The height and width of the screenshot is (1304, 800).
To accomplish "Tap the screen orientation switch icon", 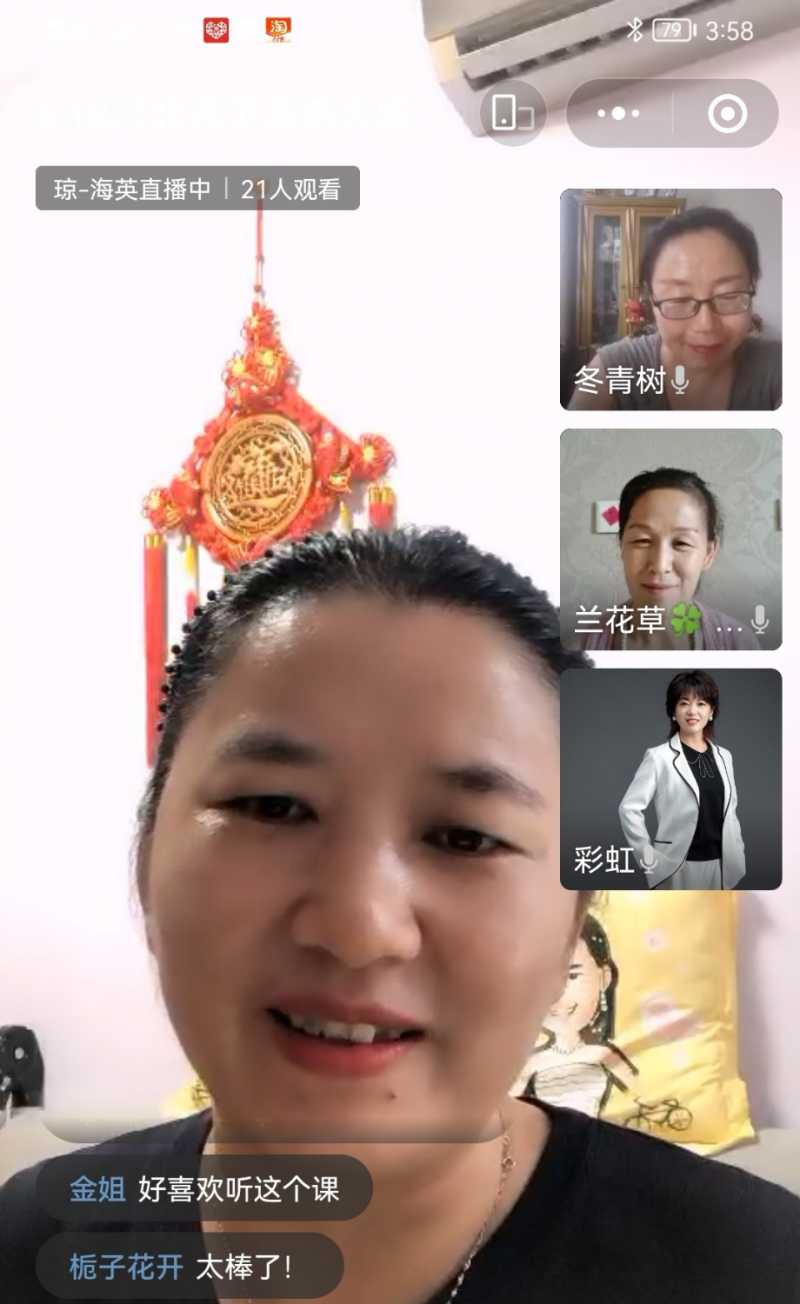I will pos(513,114).
